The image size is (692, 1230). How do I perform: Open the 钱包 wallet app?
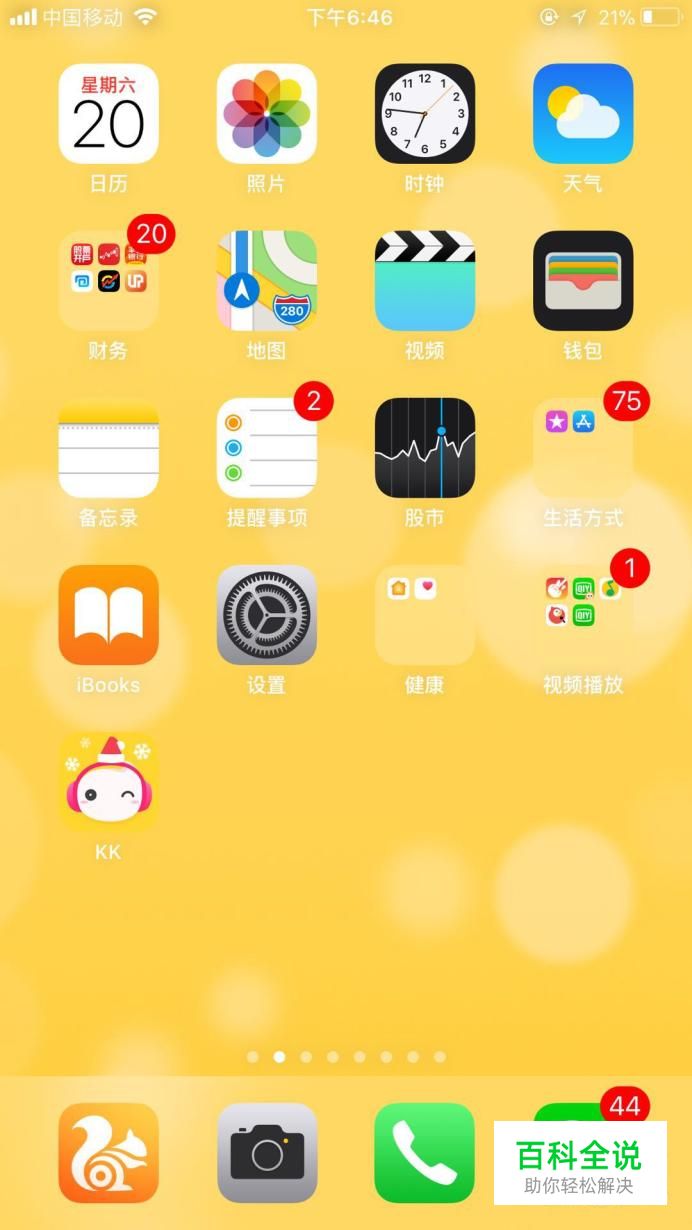tap(582, 281)
